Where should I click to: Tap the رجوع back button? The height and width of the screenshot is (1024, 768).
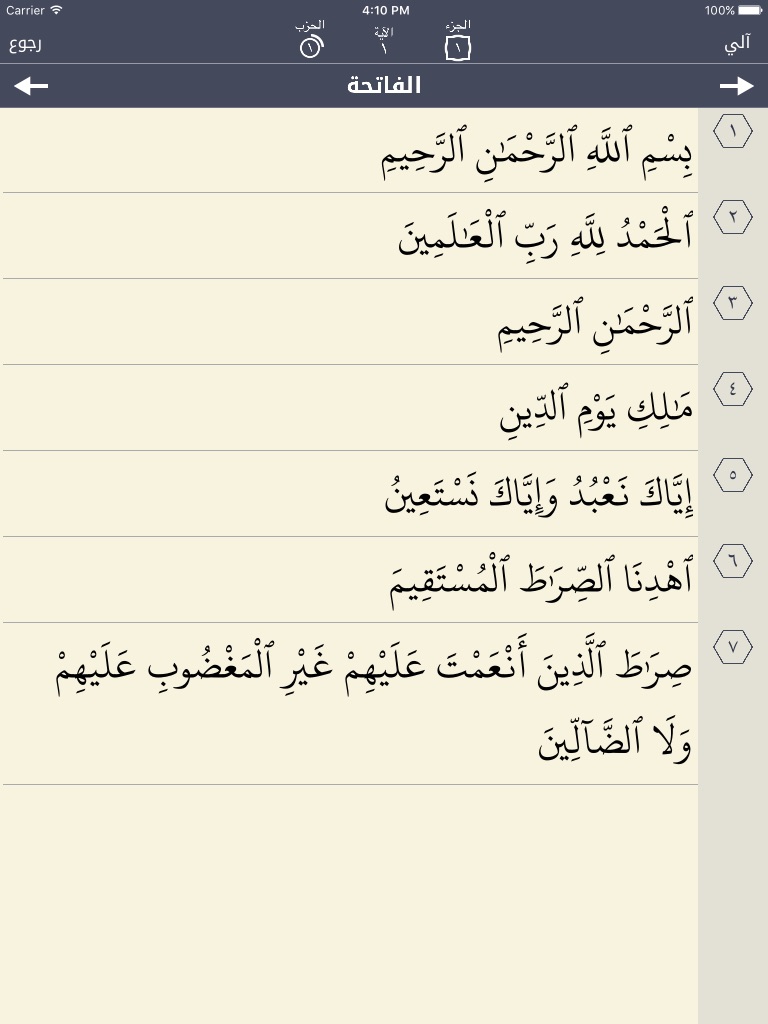25,44
